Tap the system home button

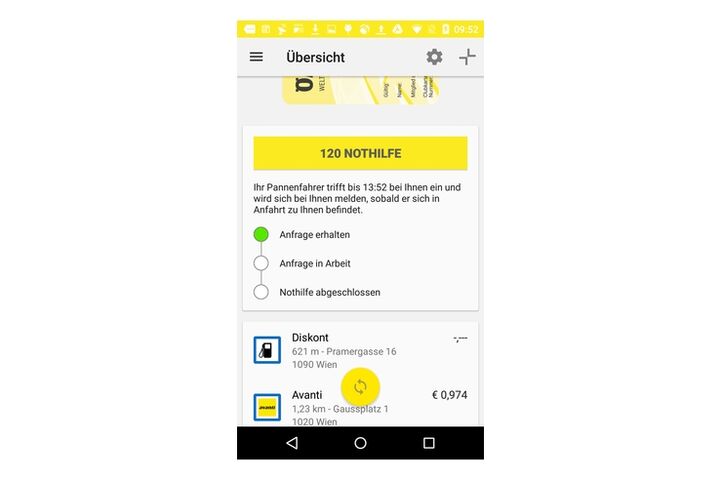click(360, 443)
